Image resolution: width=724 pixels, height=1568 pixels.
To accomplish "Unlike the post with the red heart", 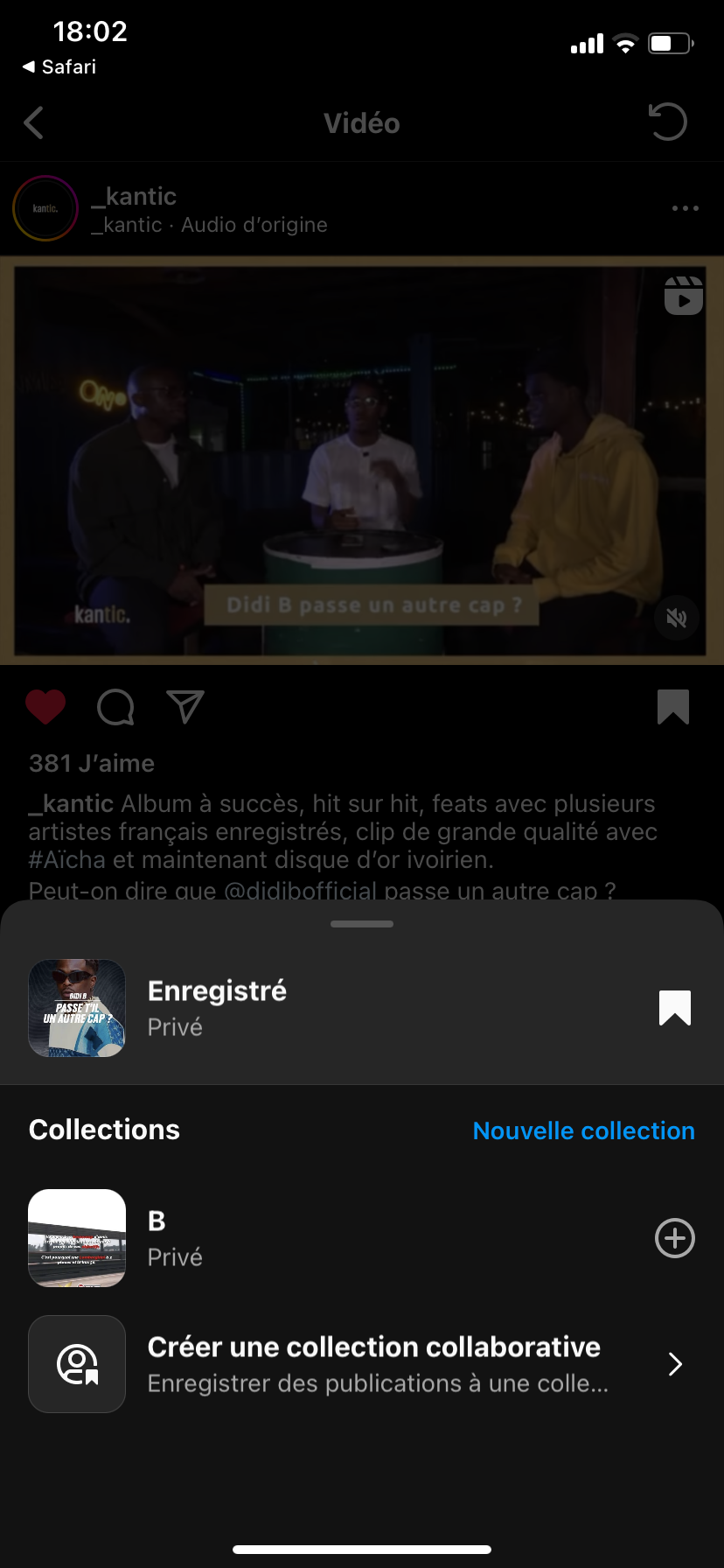I will (45, 707).
